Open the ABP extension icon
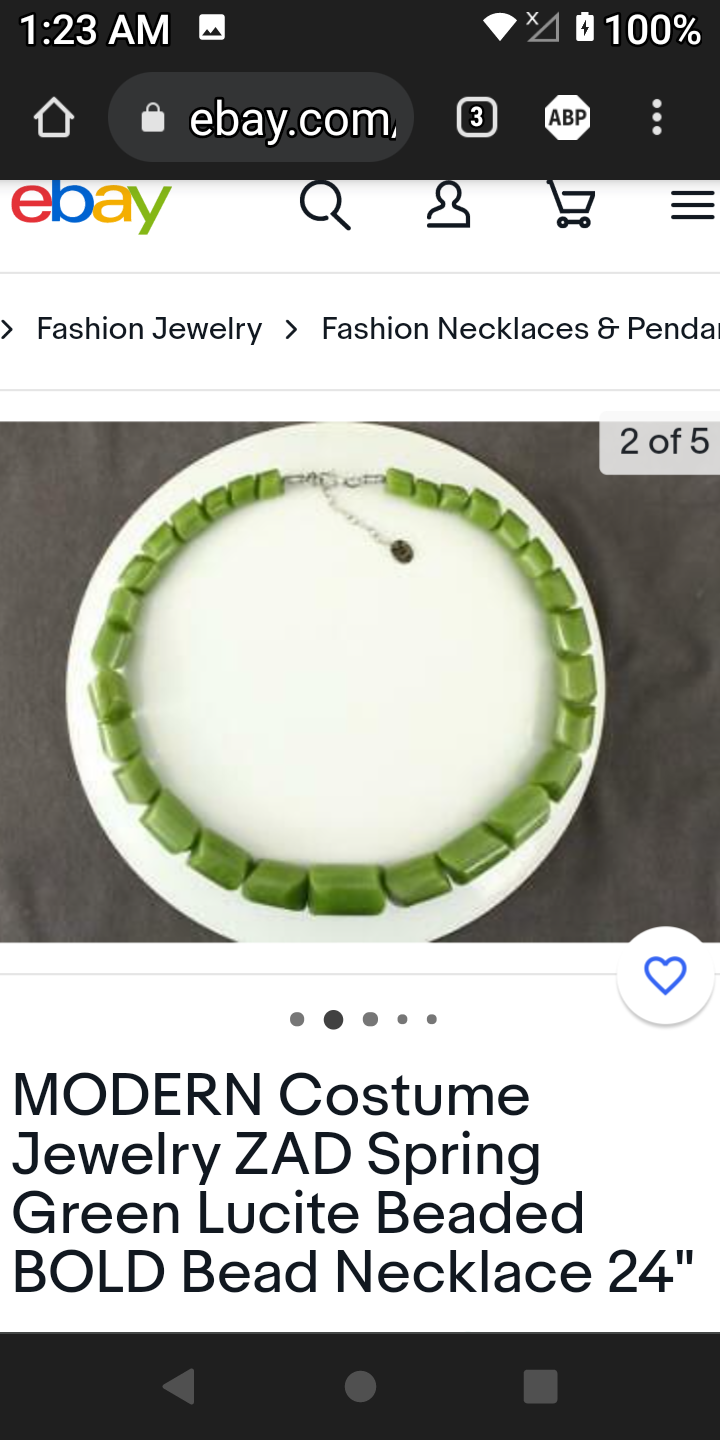The height and width of the screenshot is (1440, 720). [x=567, y=118]
